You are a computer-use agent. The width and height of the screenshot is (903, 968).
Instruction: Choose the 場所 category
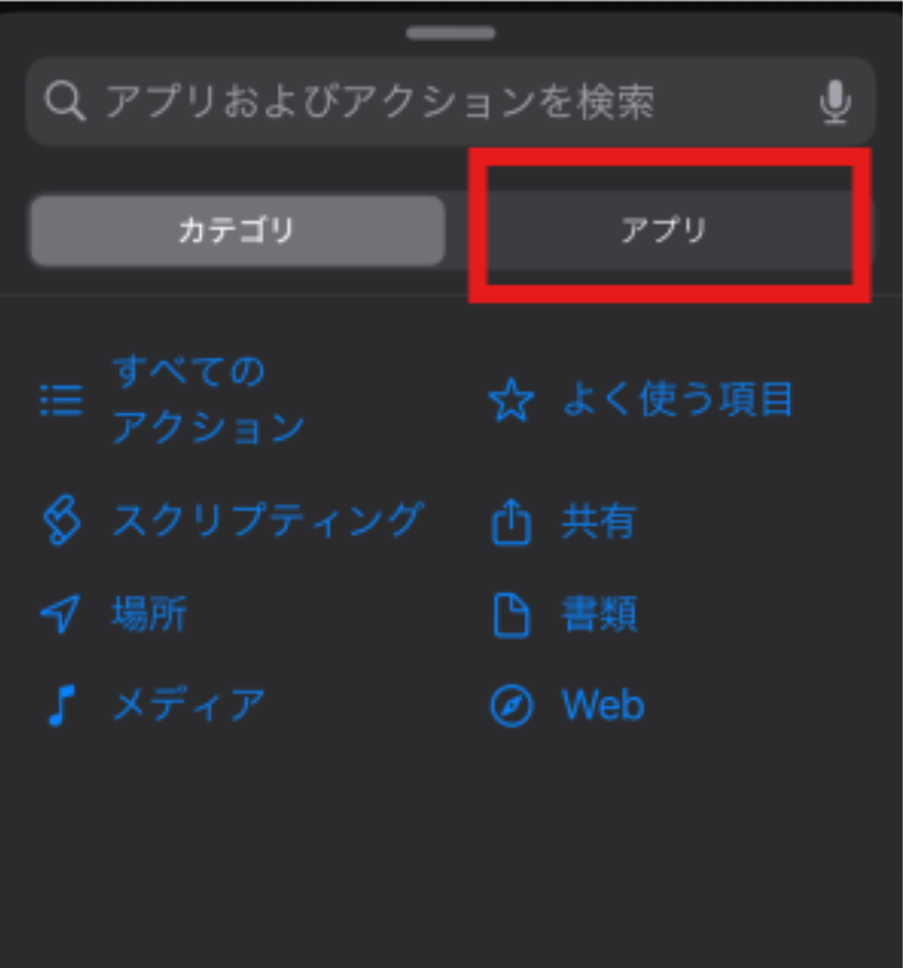pyautogui.click(x=148, y=614)
